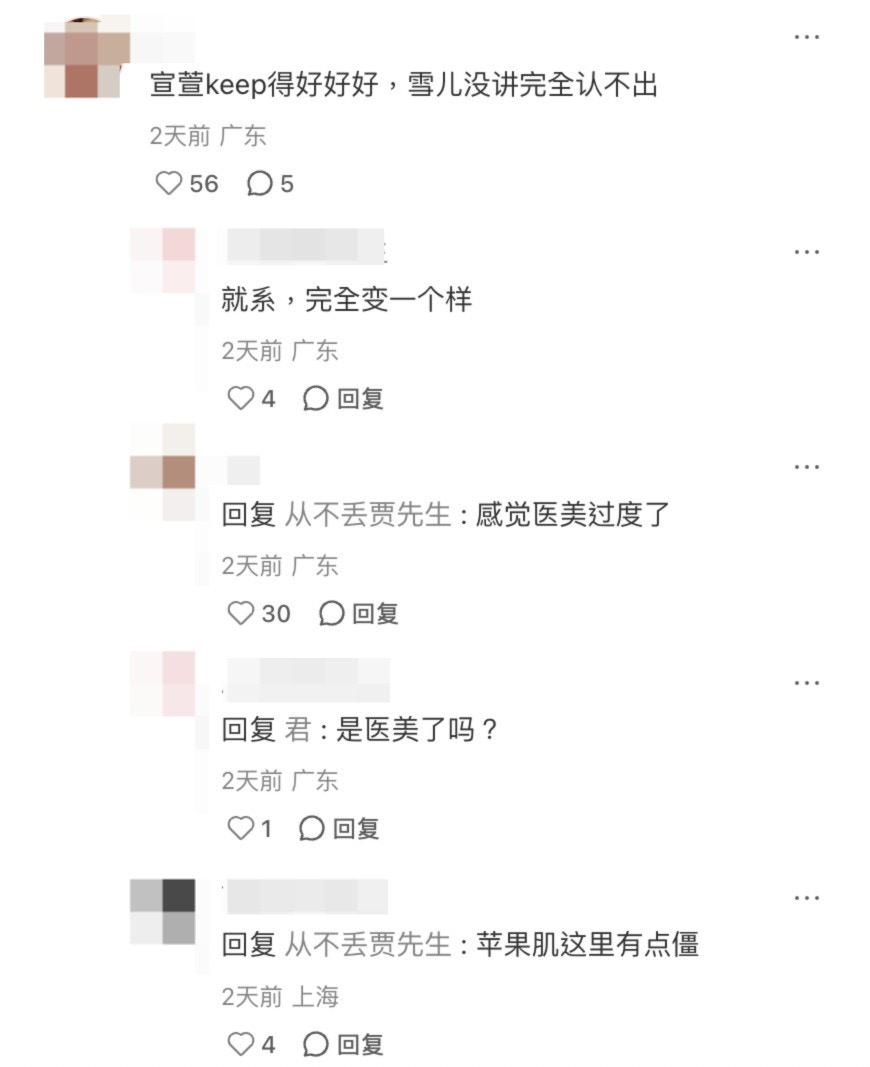Open overflow menu for 宣萱keep得好好好 comment
The width and height of the screenshot is (870, 1067).
tap(806, 37)
